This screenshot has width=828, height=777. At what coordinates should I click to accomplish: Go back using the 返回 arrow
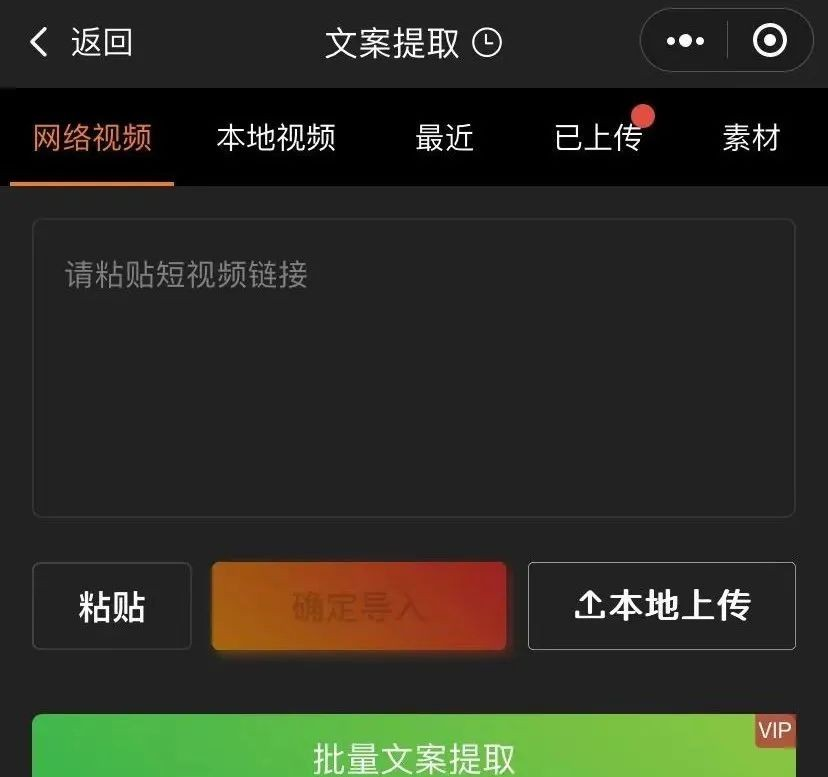tap(40, 42)
